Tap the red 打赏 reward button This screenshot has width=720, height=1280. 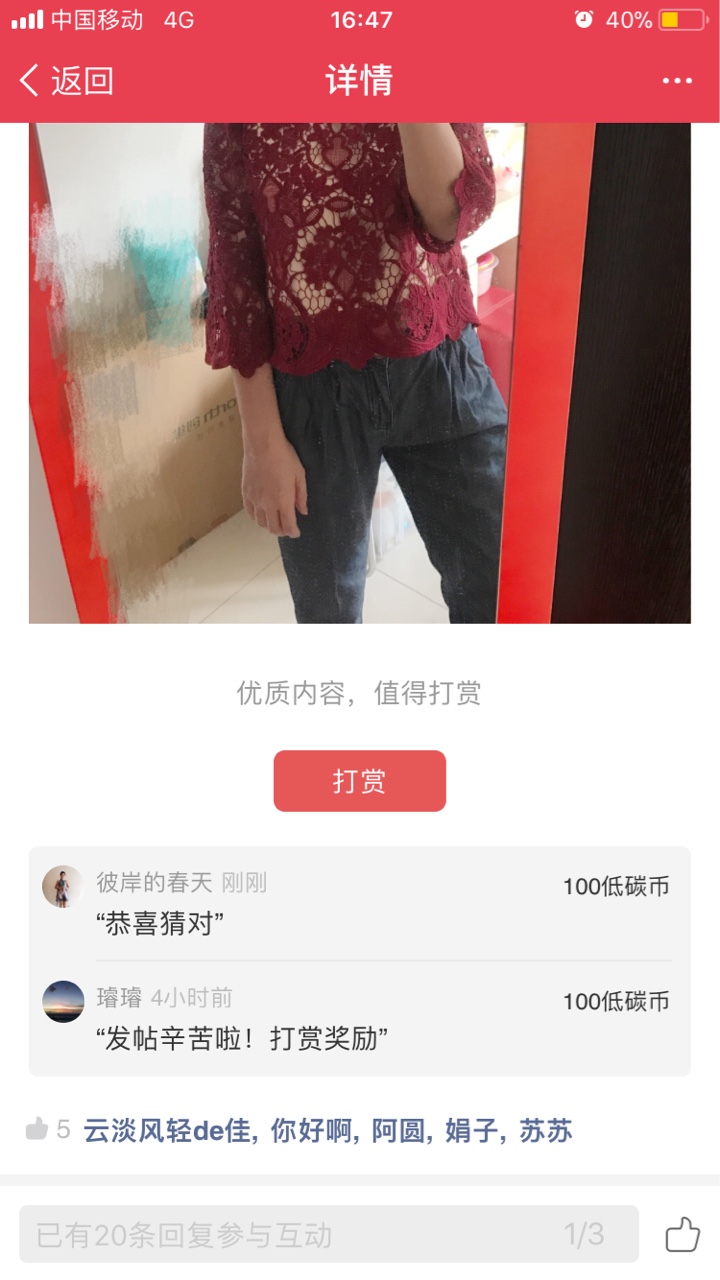tap(360, 781)
